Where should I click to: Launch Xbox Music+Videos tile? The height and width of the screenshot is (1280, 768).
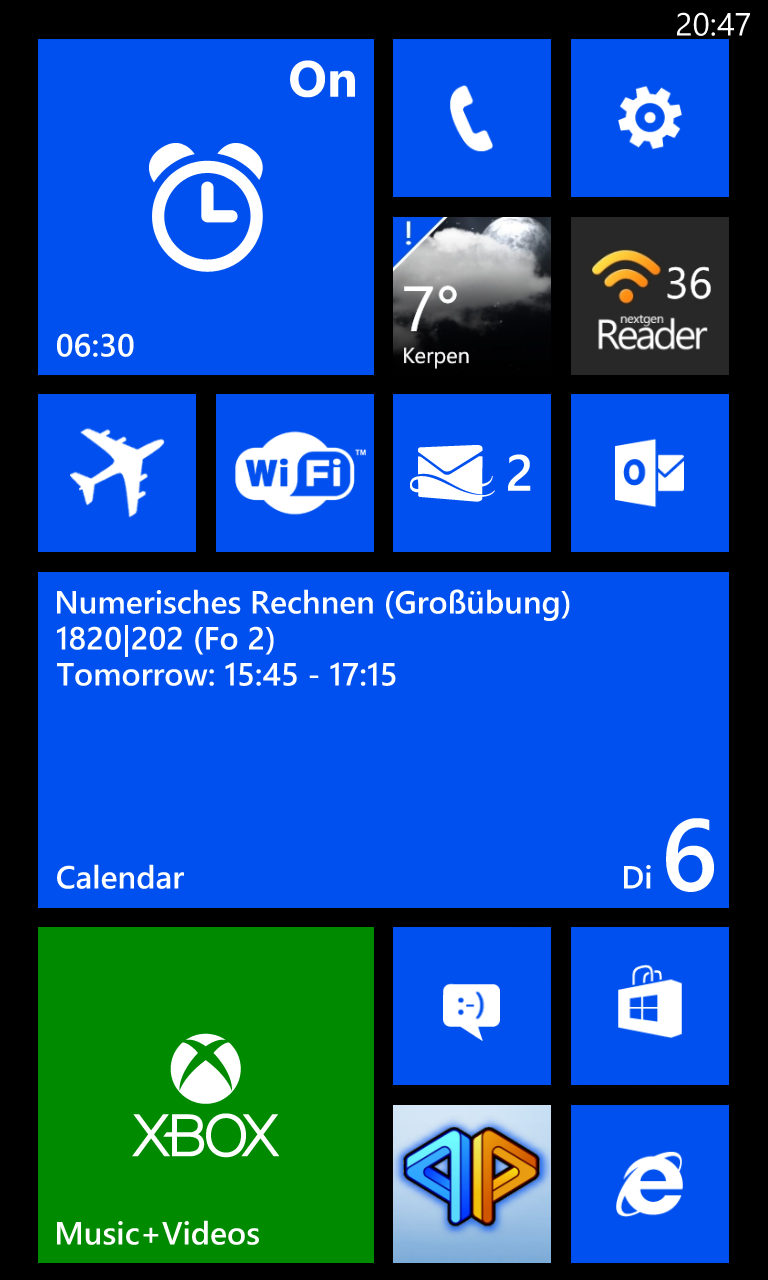[x=206, y=1095]
